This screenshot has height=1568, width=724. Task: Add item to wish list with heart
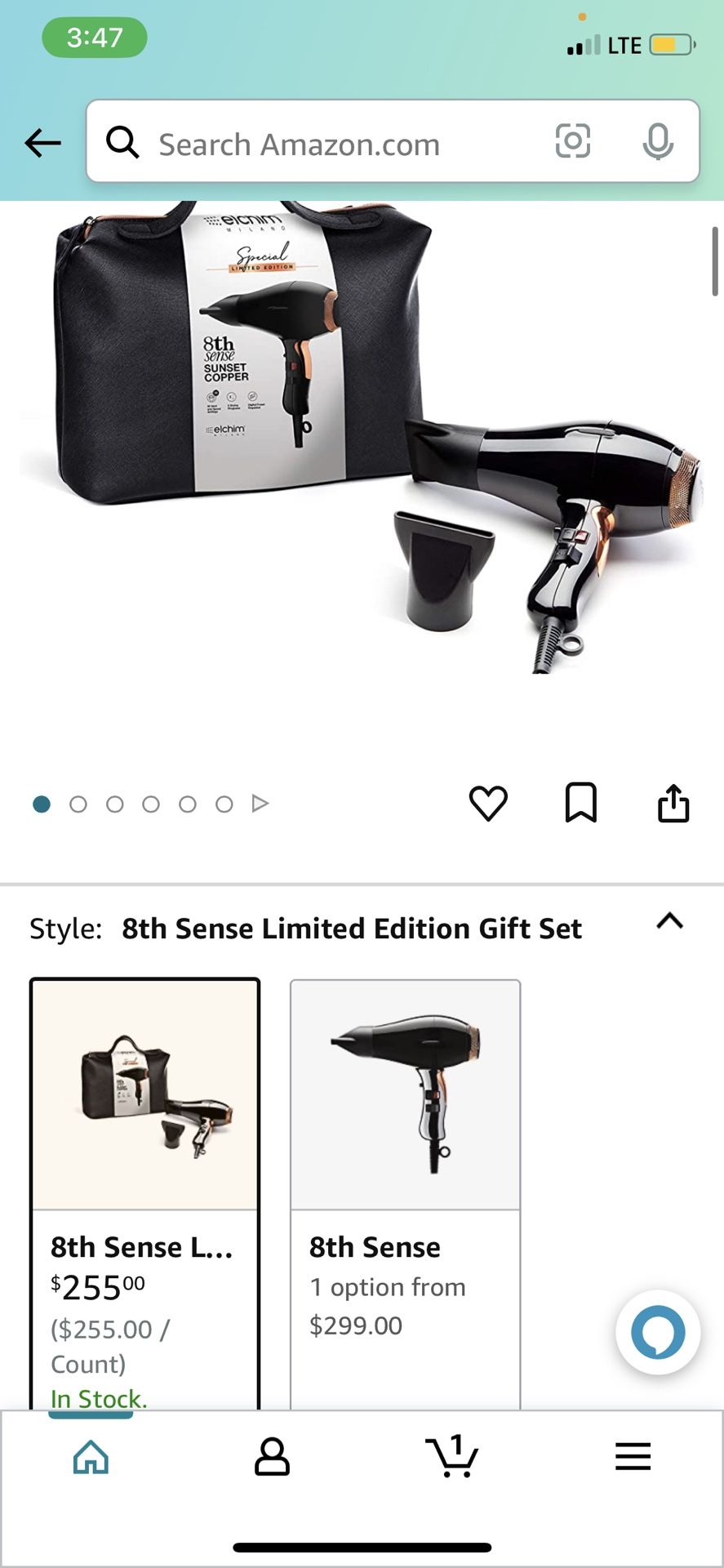tap(488, 803)
